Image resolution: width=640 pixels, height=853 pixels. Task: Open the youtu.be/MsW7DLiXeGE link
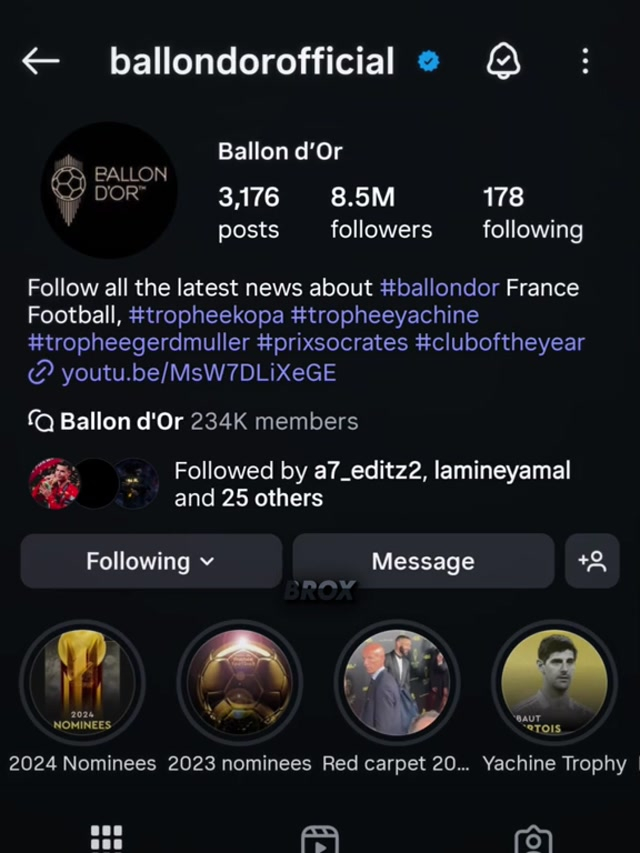pos(198,373)
